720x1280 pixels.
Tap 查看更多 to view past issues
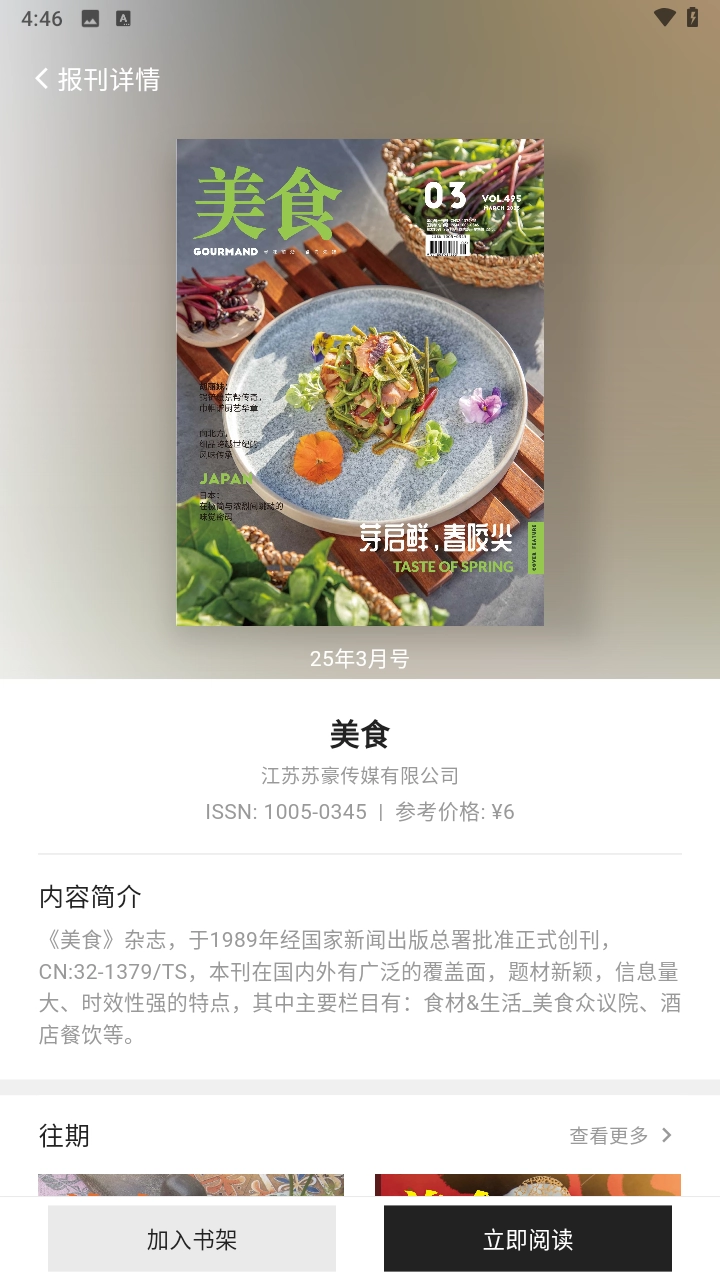pyautogui.click(x=620, y=1135)
